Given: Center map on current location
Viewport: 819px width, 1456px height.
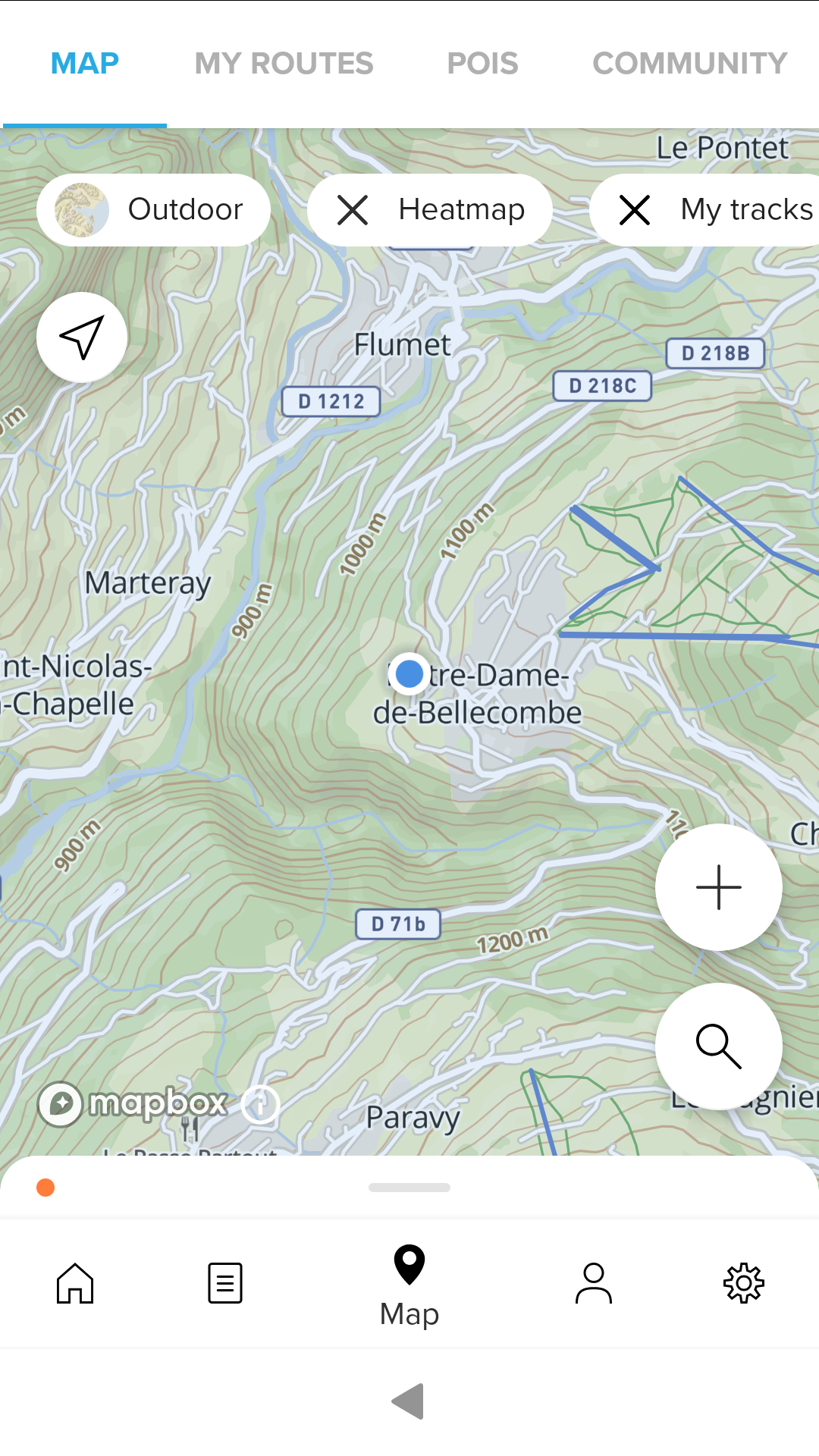Looking at the screenshot, I should (82, 337).
